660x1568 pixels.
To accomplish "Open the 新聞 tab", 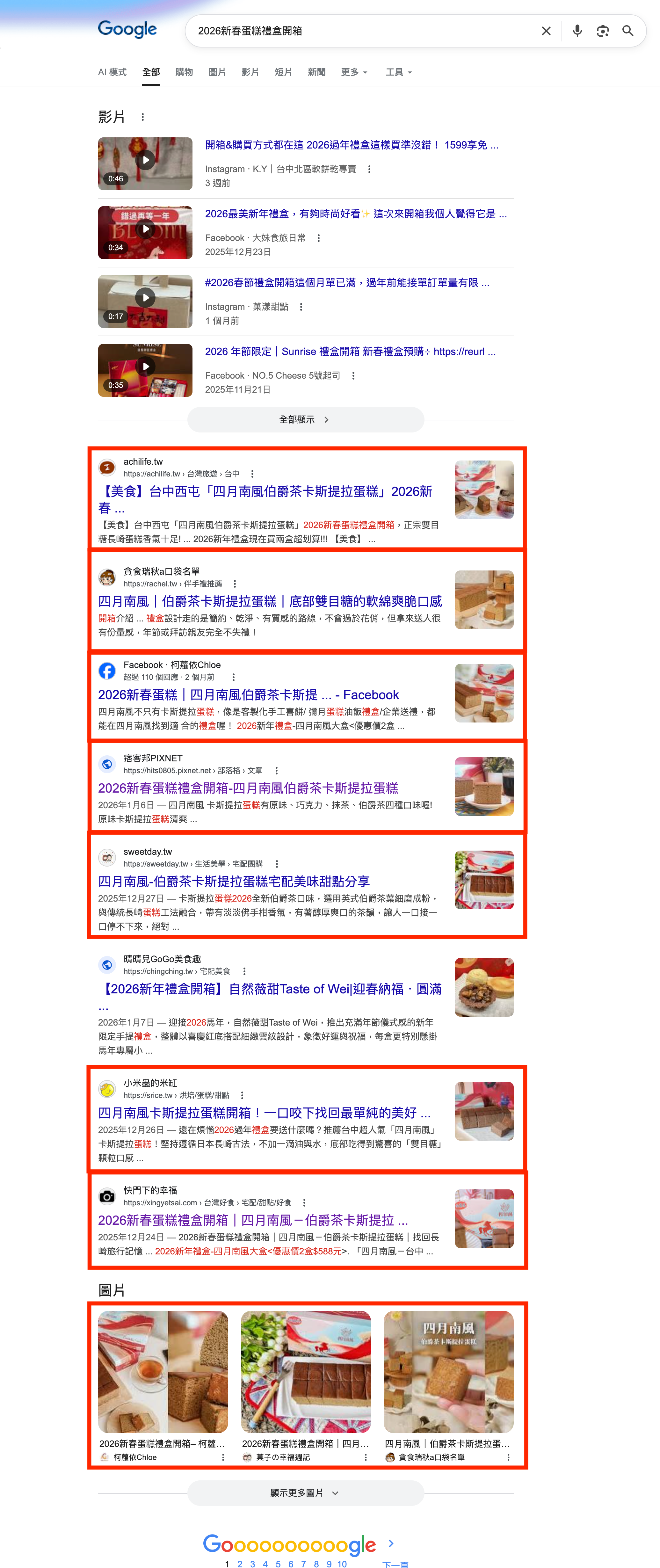I will coord(316,72).
